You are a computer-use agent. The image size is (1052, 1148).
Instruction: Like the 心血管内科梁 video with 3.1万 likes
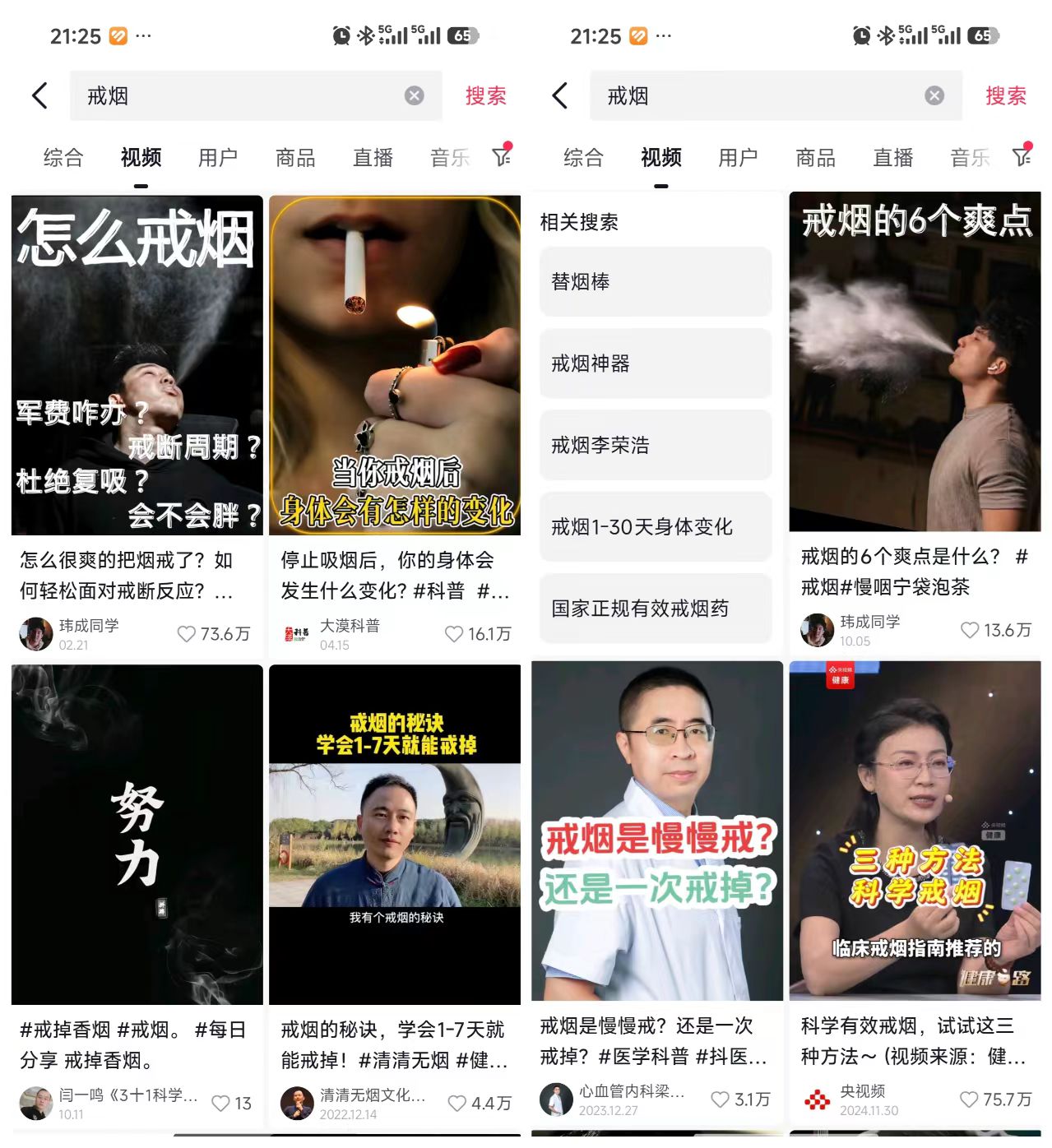pos(720,1099)
